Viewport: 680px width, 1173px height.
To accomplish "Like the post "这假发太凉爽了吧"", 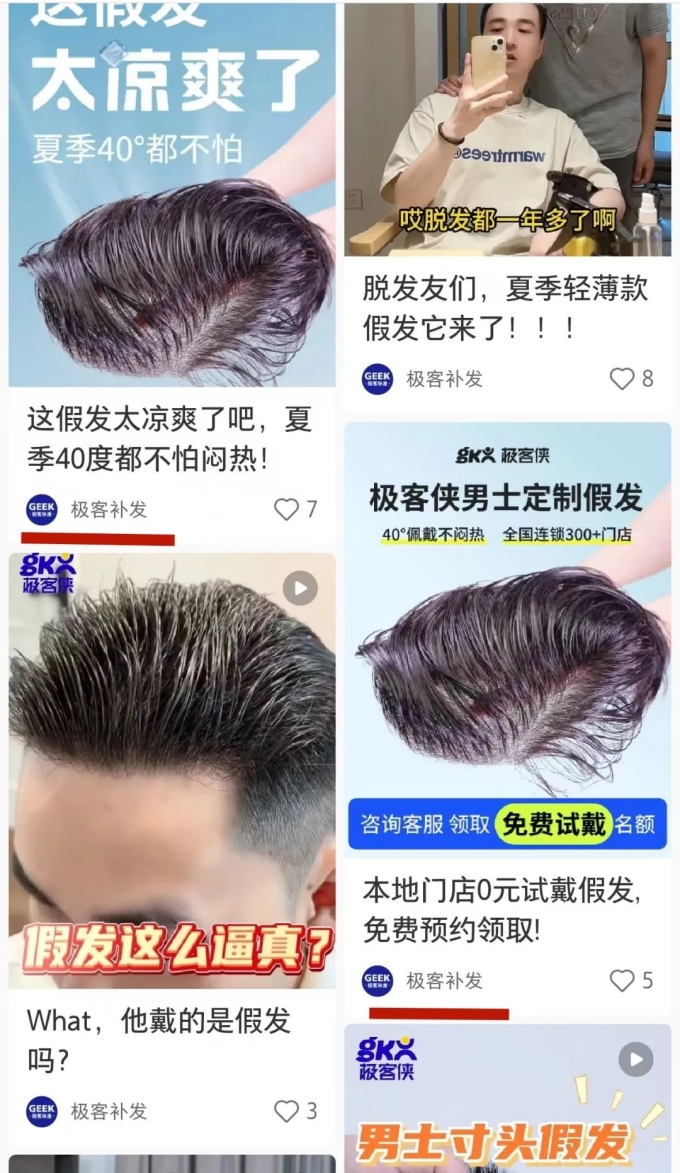I will click(287, 510).
